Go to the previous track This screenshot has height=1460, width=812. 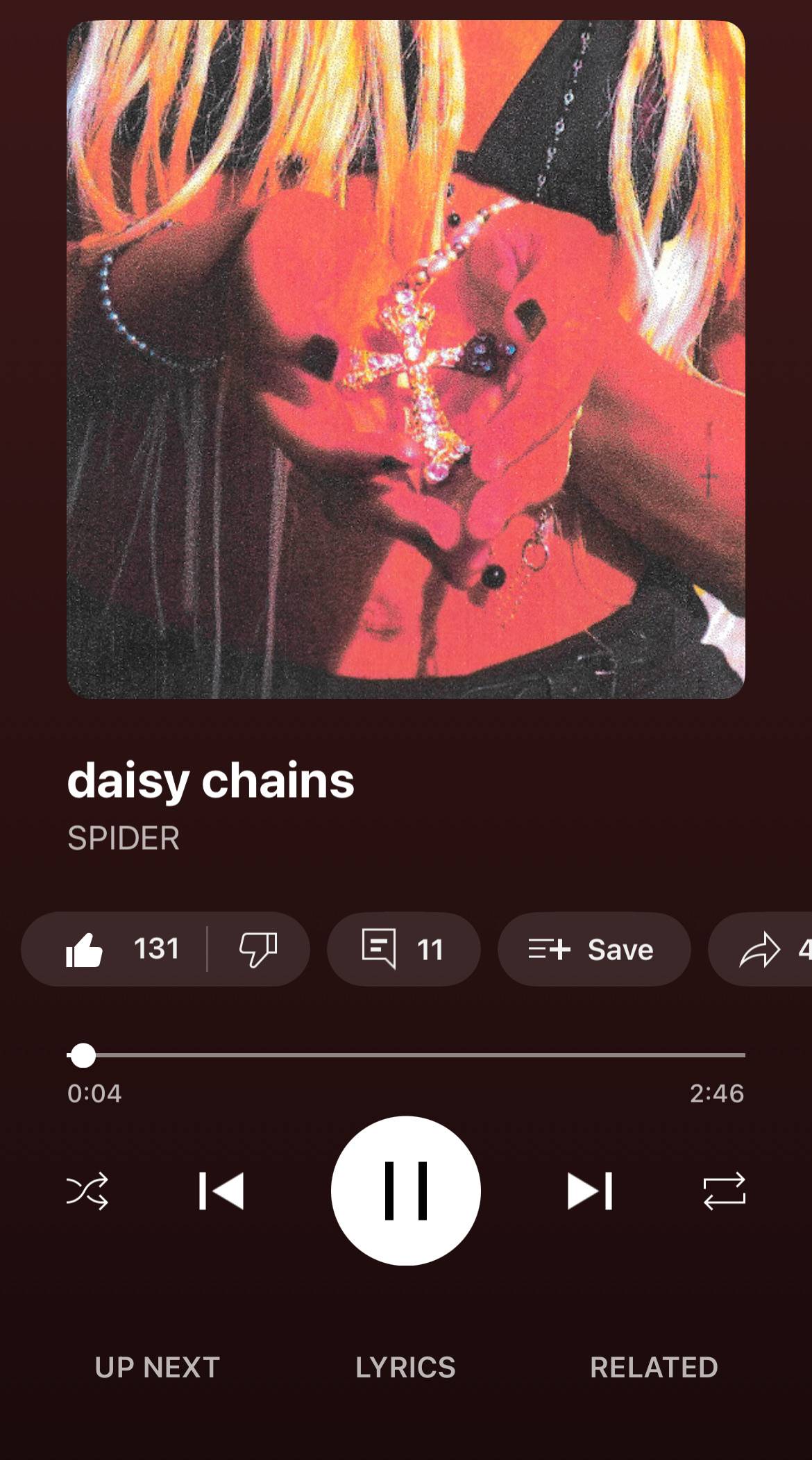tap(221, 1191)
